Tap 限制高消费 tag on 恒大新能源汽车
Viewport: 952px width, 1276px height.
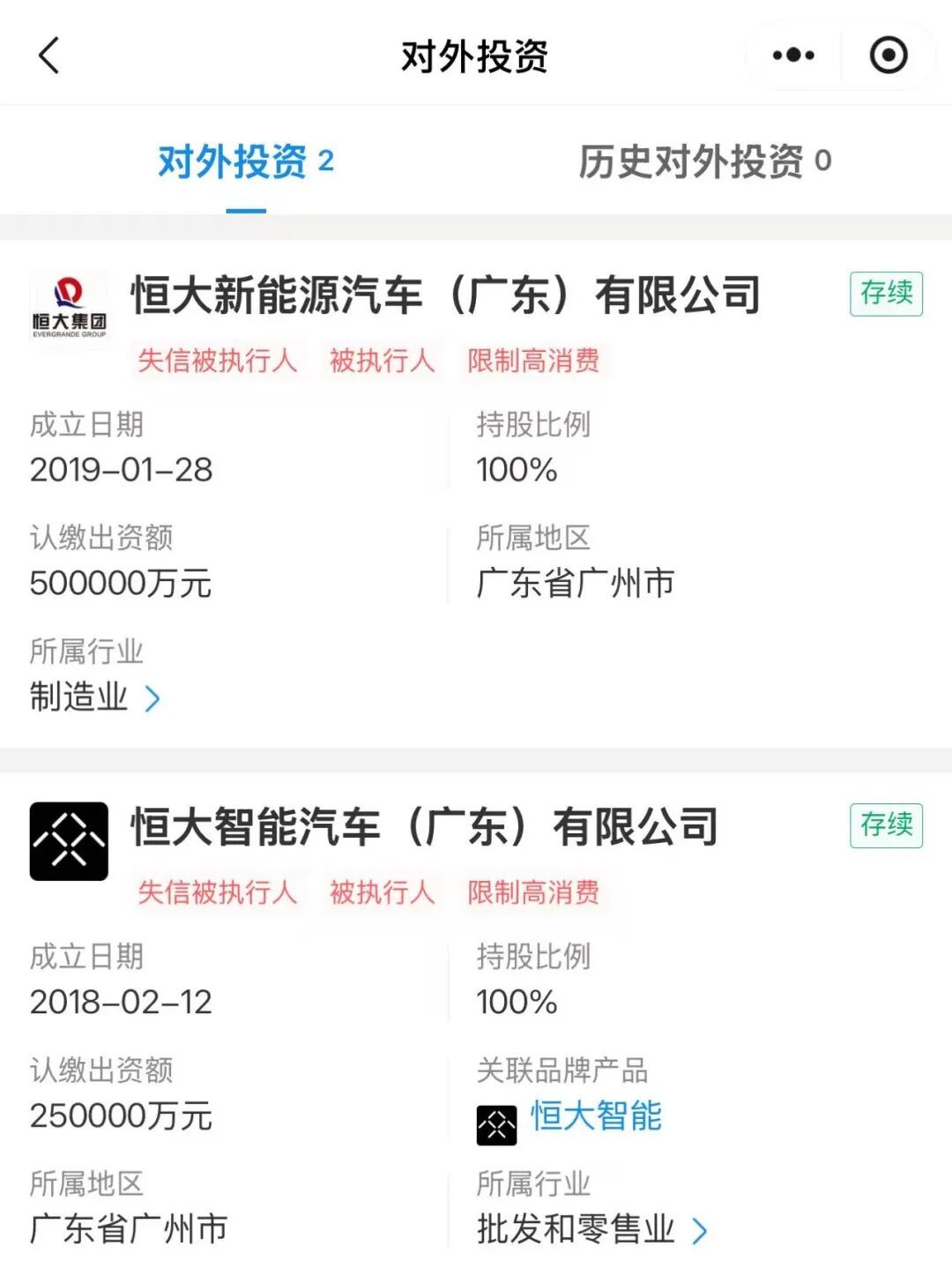[534, 362]
